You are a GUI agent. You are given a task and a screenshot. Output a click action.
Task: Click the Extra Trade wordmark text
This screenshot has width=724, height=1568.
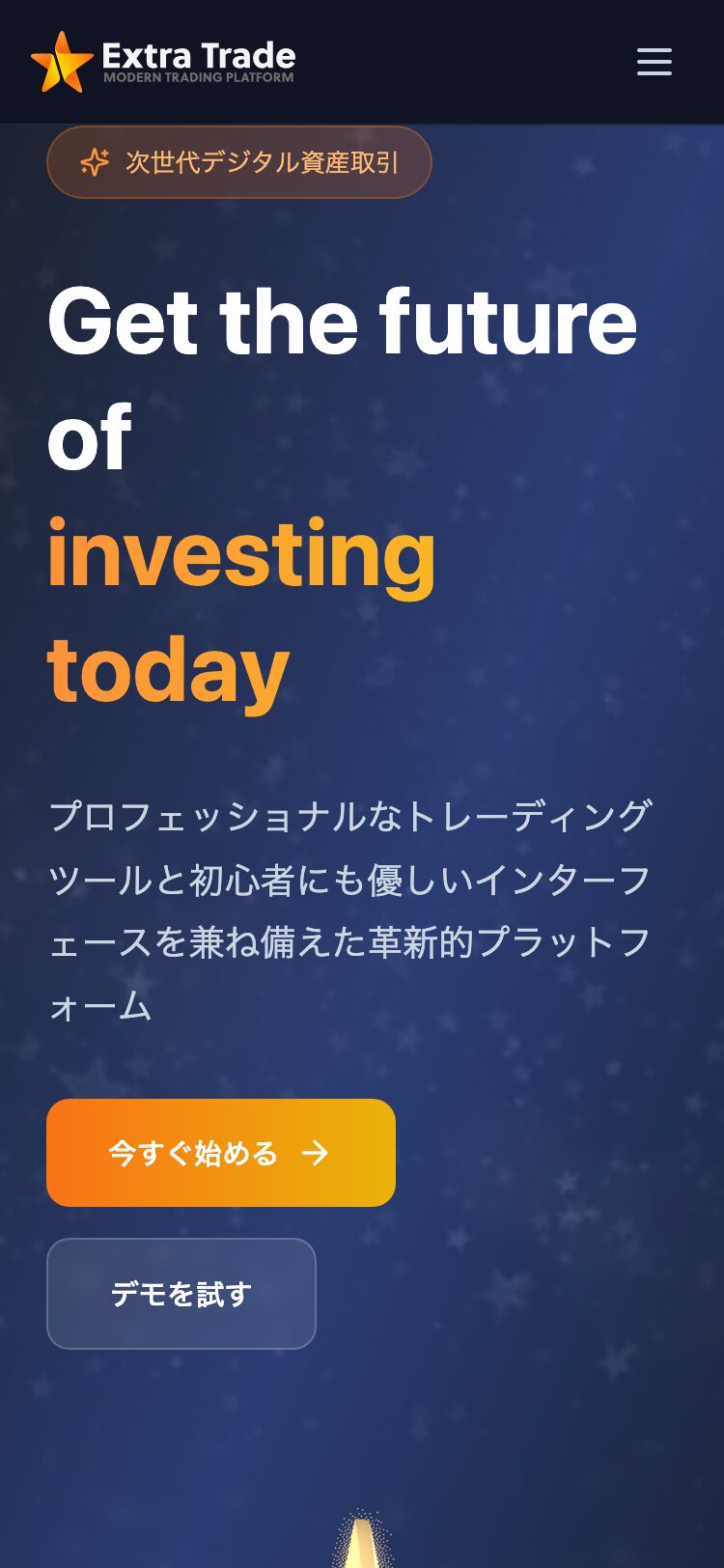[x=198, y=55]
